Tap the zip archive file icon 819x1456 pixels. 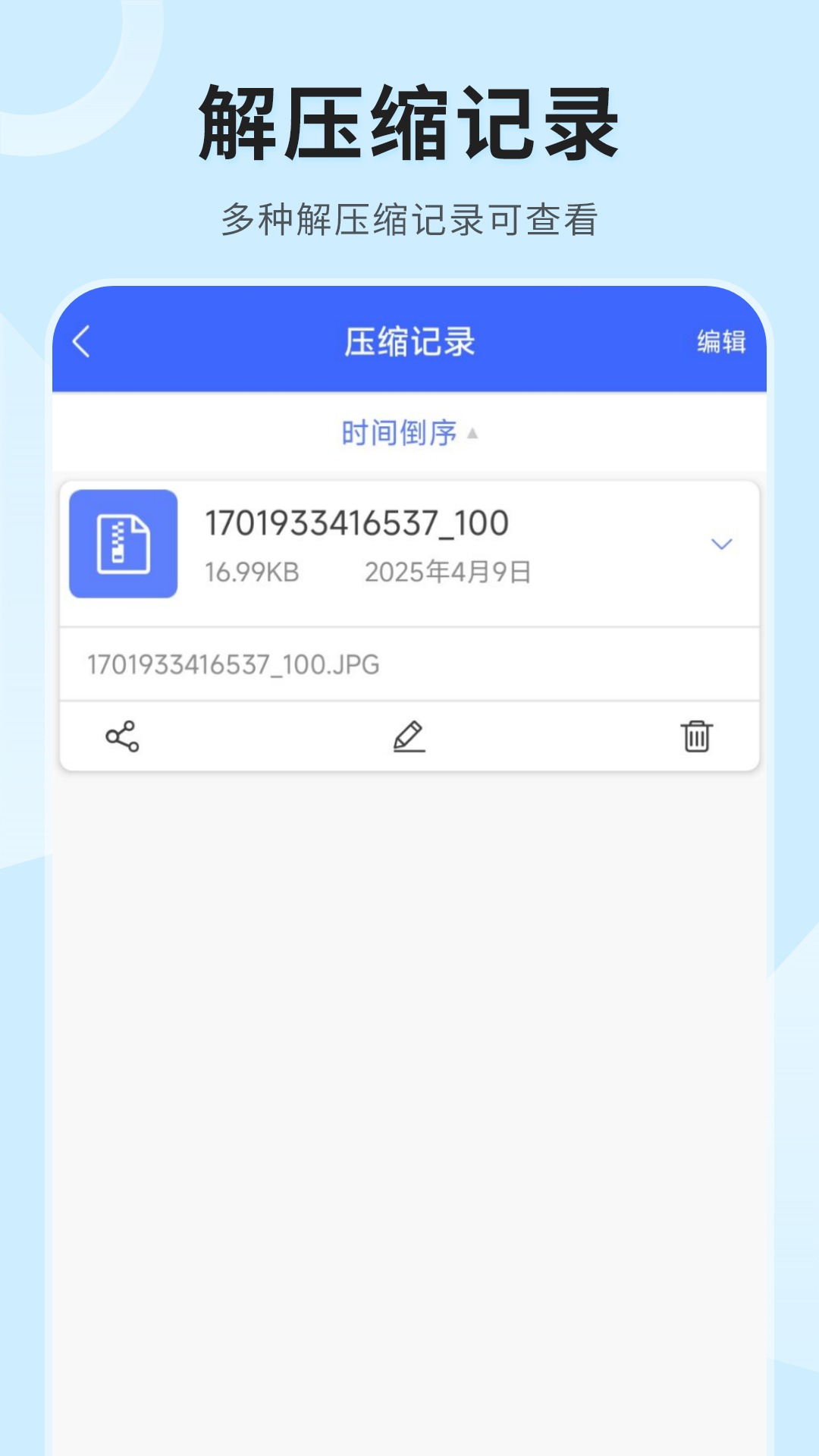click(123, 542)
